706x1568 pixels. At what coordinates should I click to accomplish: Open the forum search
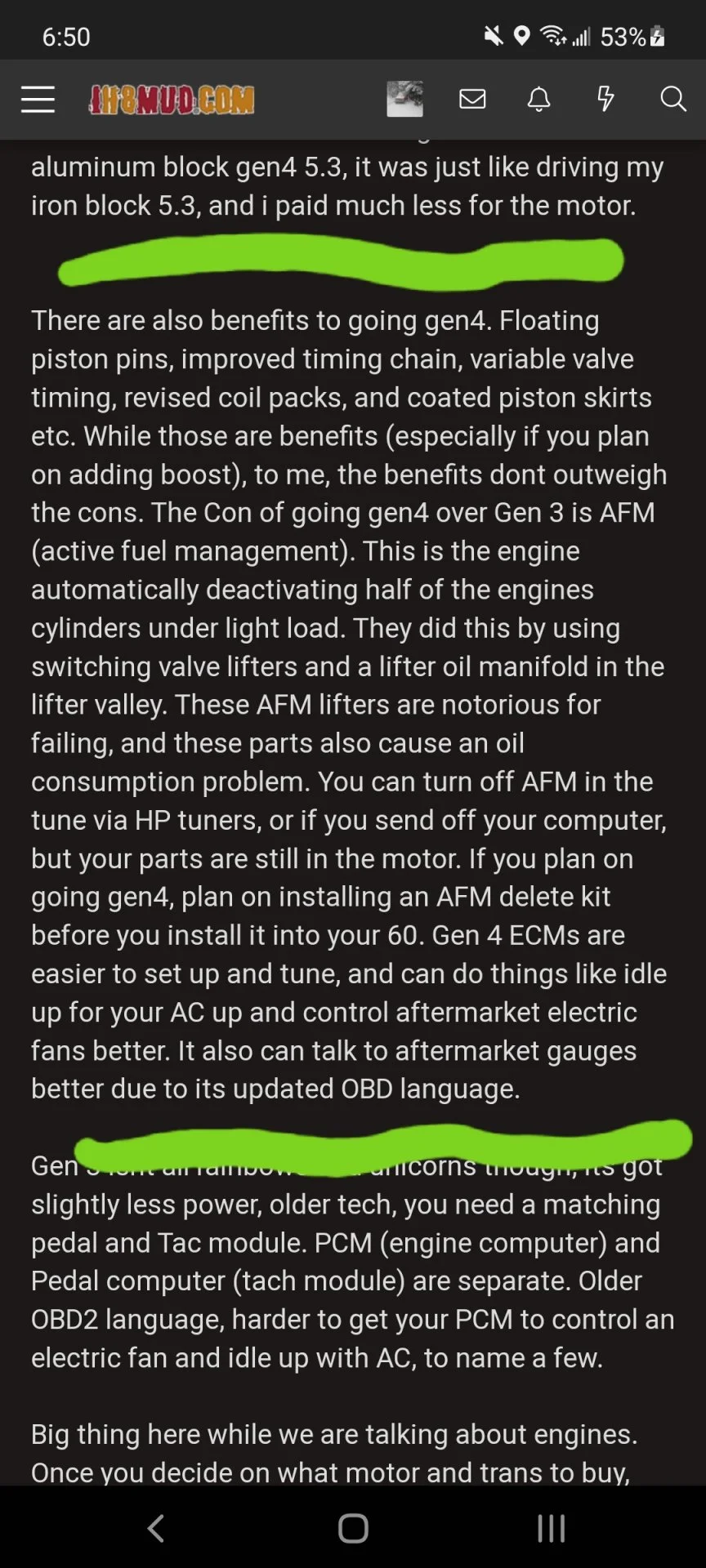672,100
